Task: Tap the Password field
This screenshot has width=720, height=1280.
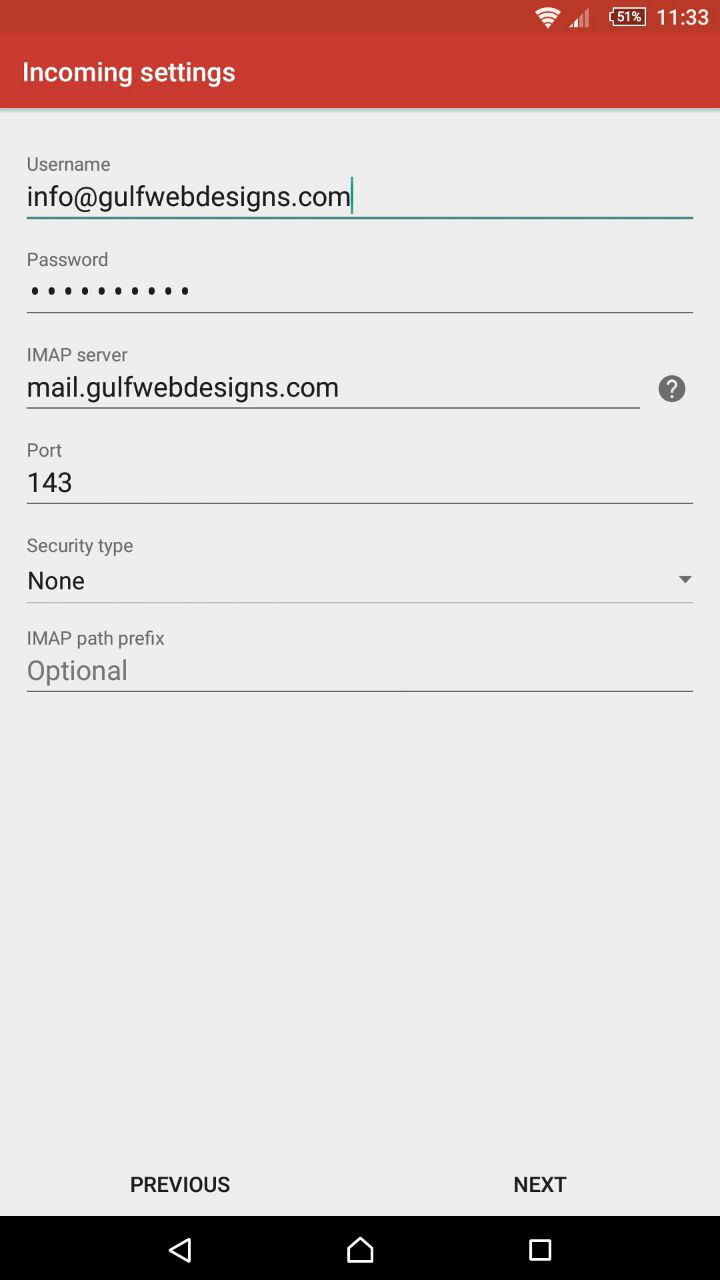Action: (360, 291)
